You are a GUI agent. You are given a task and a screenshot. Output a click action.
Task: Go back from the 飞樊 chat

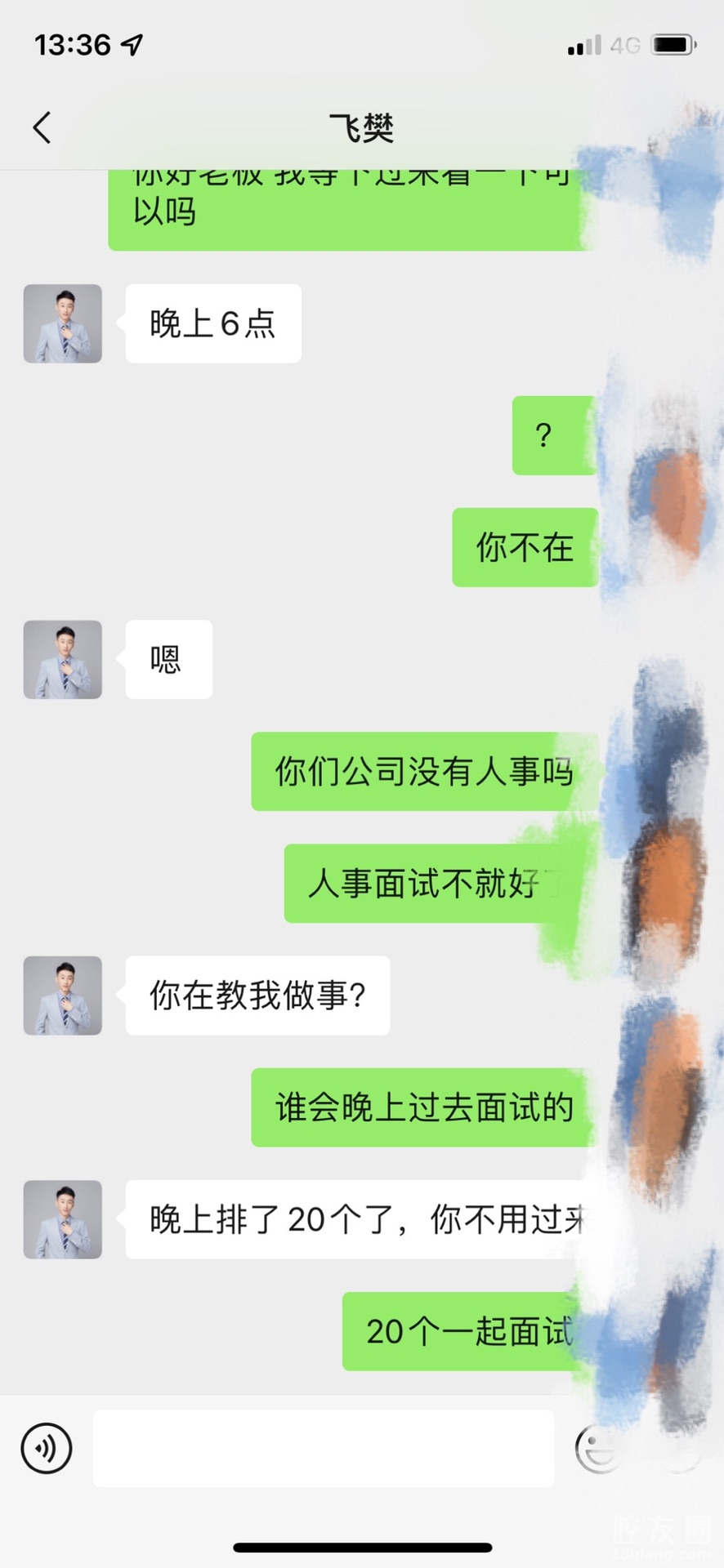[x=42, y=128]
